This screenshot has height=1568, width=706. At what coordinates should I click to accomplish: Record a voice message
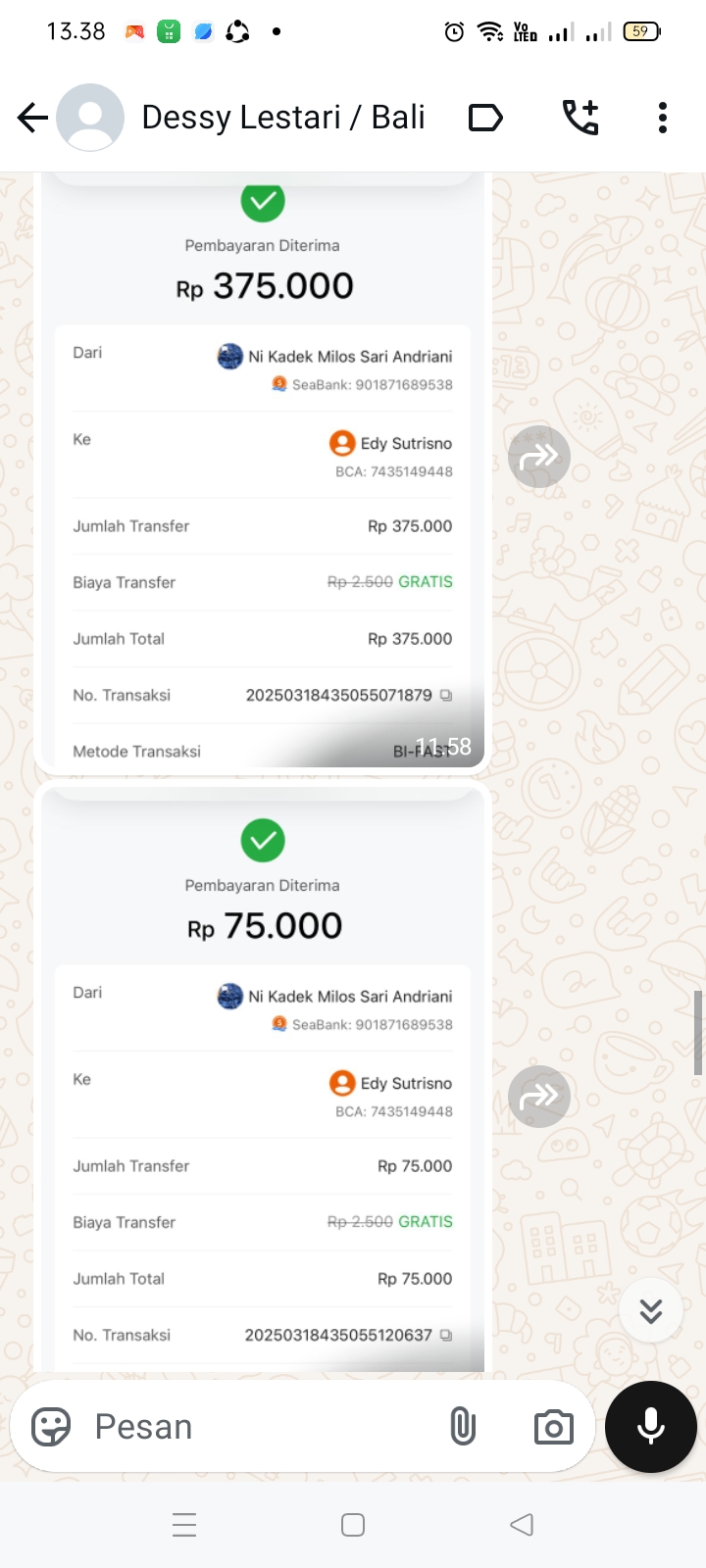pos(651,1427)
